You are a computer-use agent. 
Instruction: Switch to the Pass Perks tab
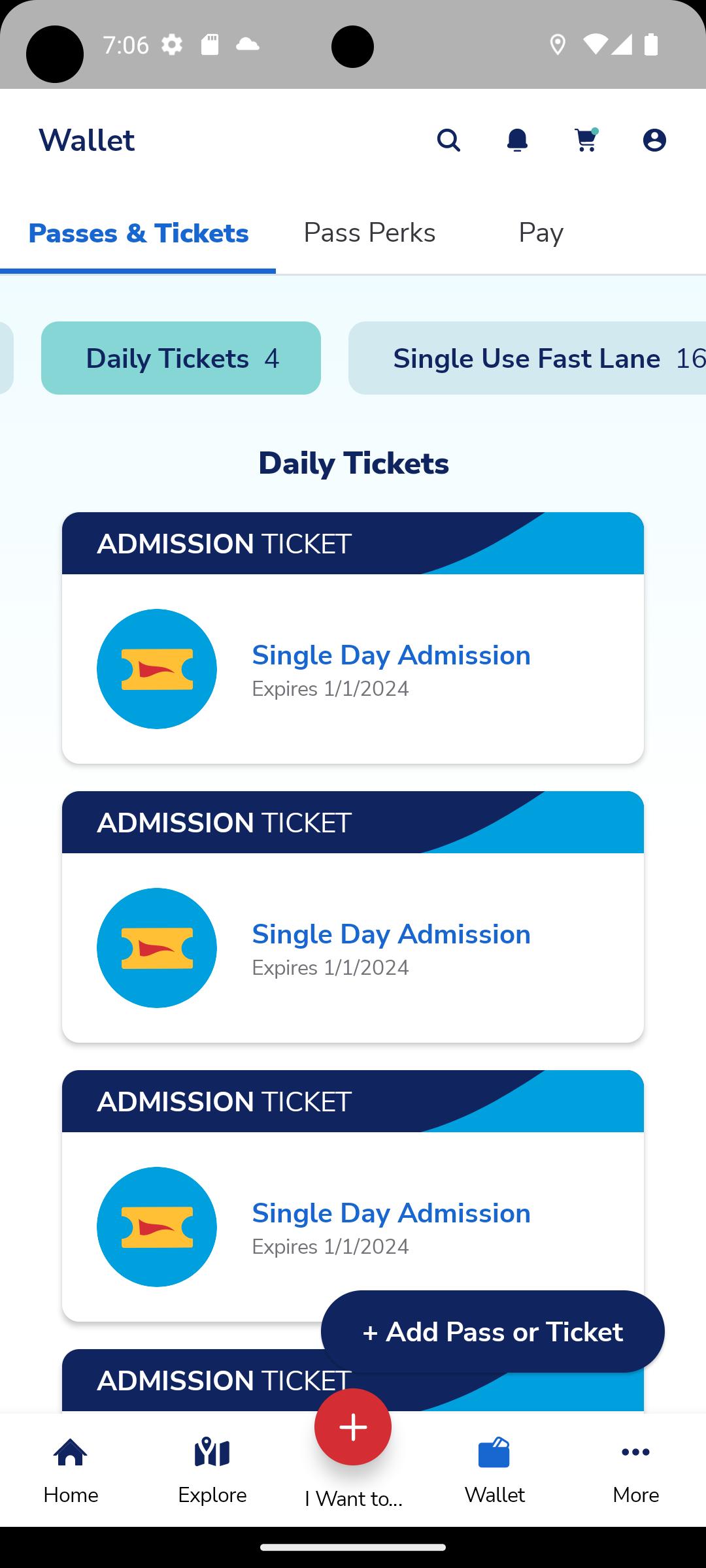point(369,233)
